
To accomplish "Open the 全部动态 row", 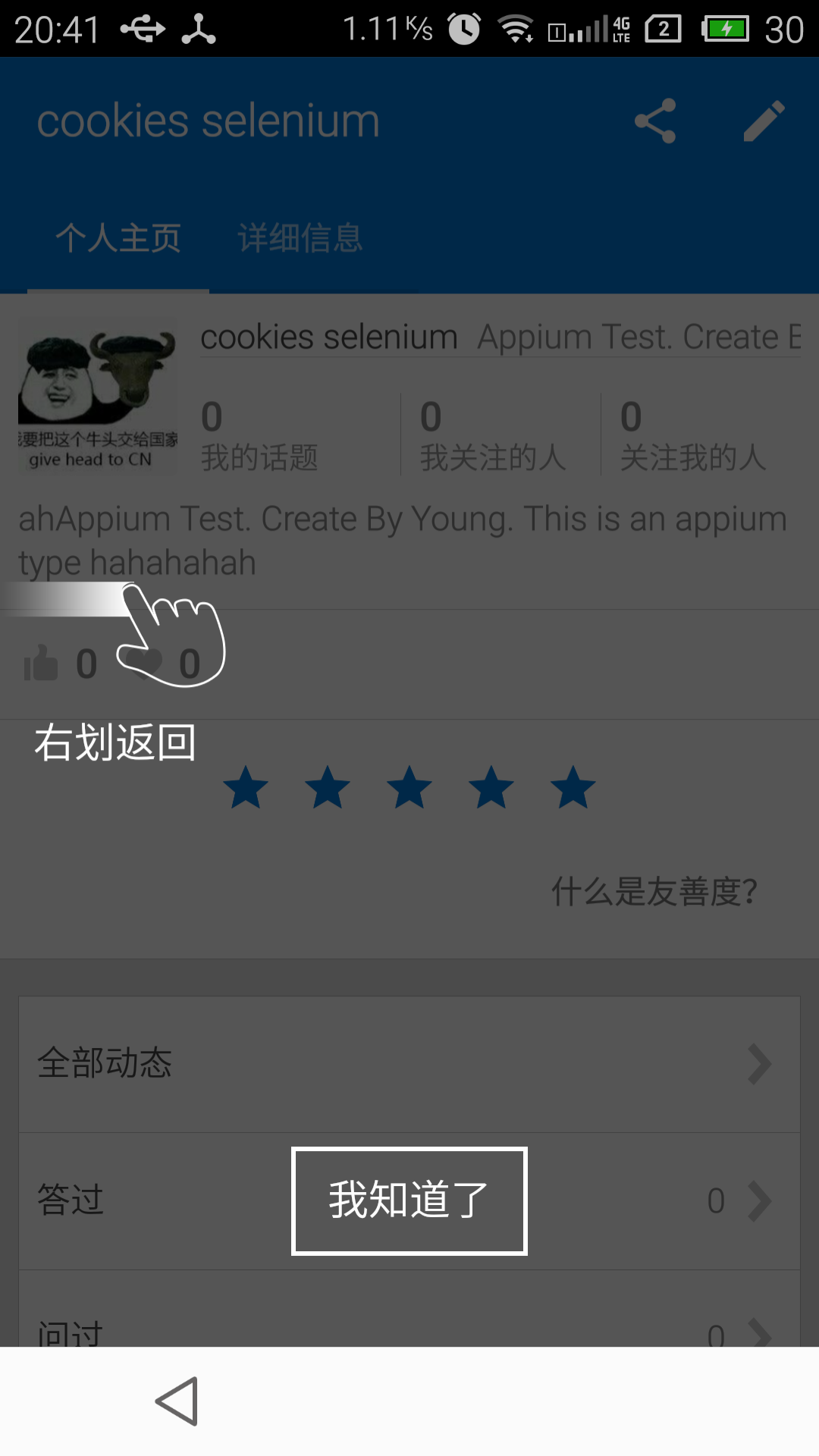I will [409, 1064].
